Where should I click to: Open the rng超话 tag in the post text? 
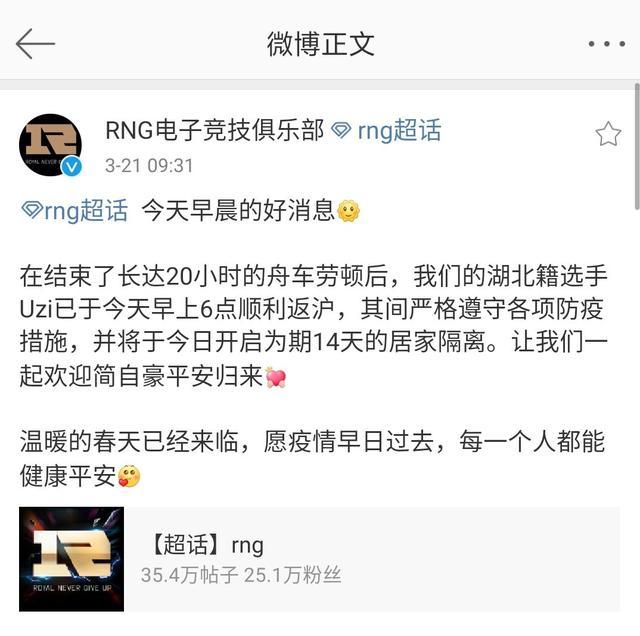point(75,210)
